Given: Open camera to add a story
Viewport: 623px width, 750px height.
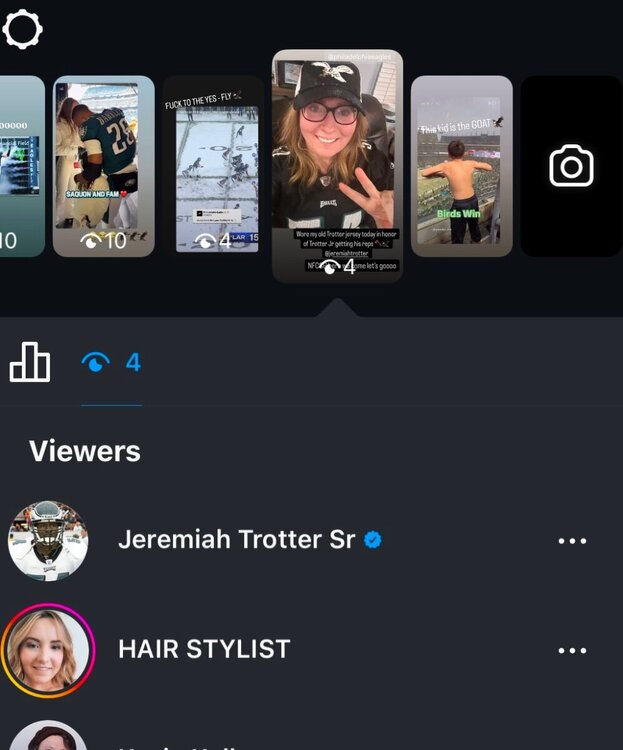Looking at the screenshot, I should 571,166.
